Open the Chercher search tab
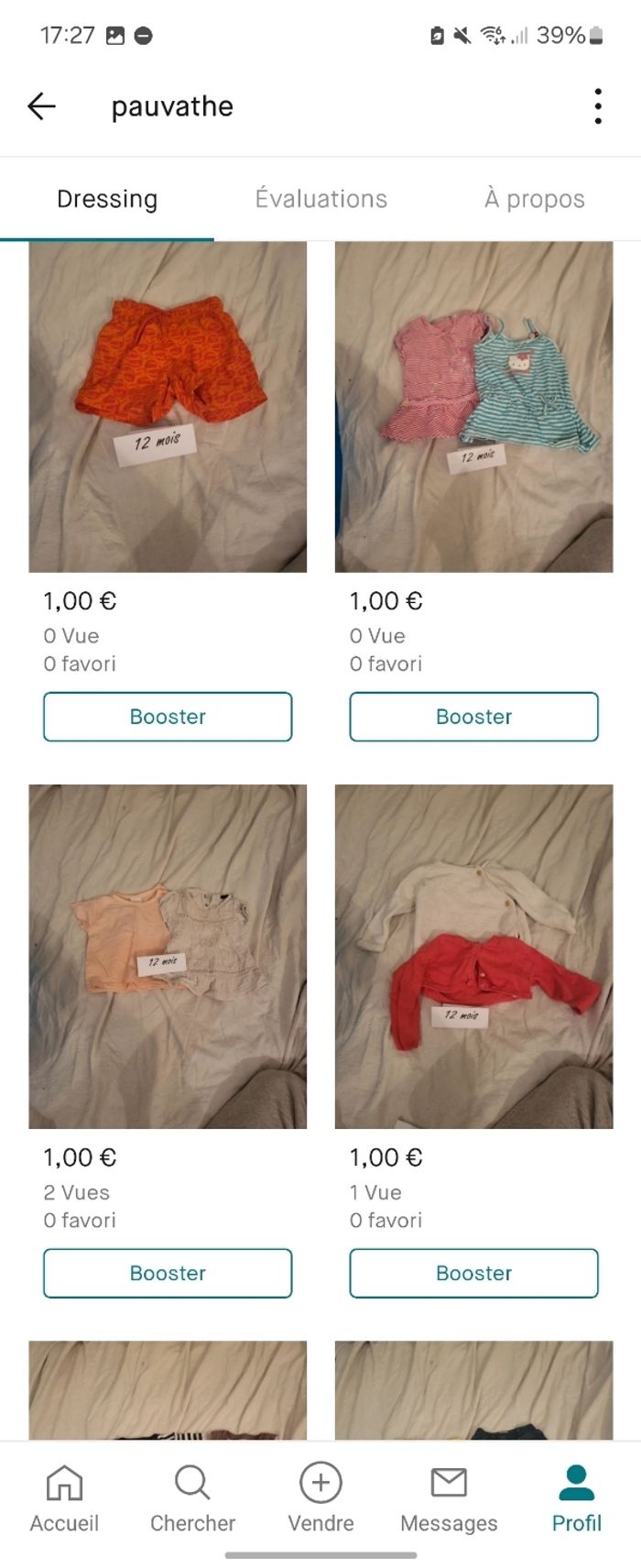The image size is (641, 1568). [192, 1499]
